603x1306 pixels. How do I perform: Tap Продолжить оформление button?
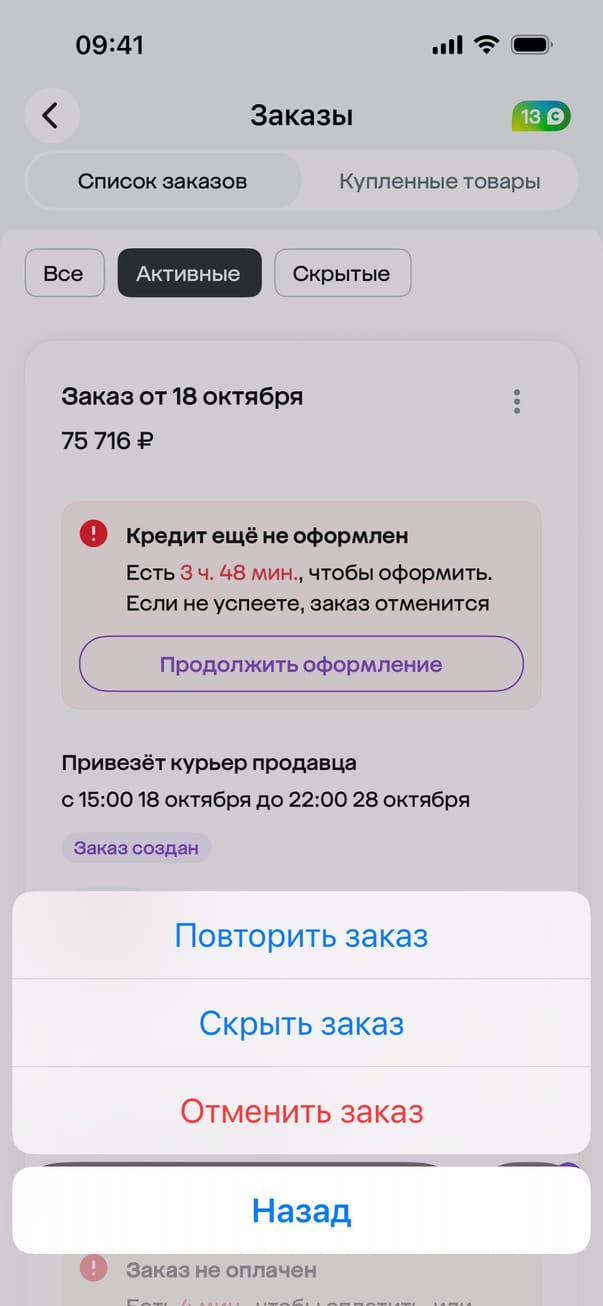(x=301, y=664)
